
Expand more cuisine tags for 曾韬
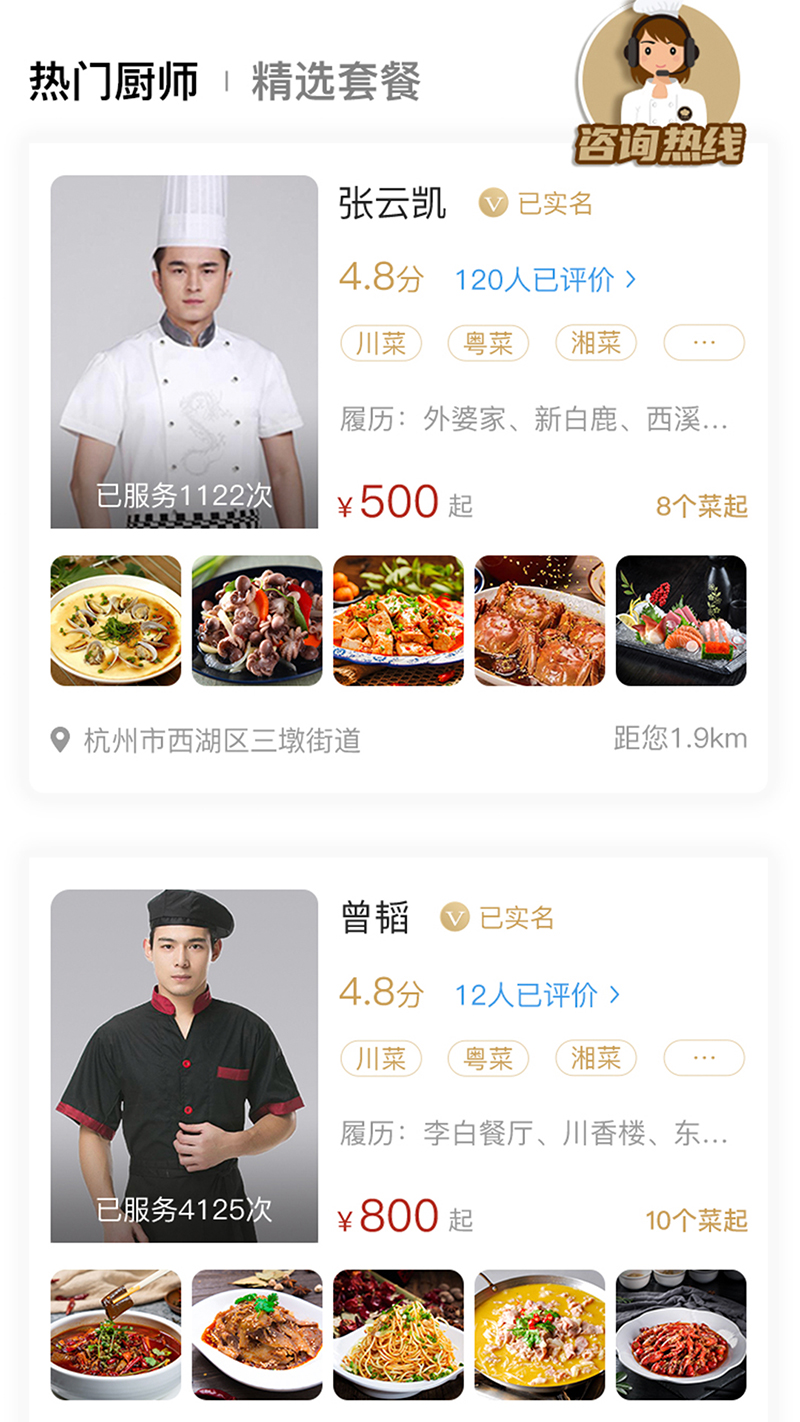tap(703, 1058)
